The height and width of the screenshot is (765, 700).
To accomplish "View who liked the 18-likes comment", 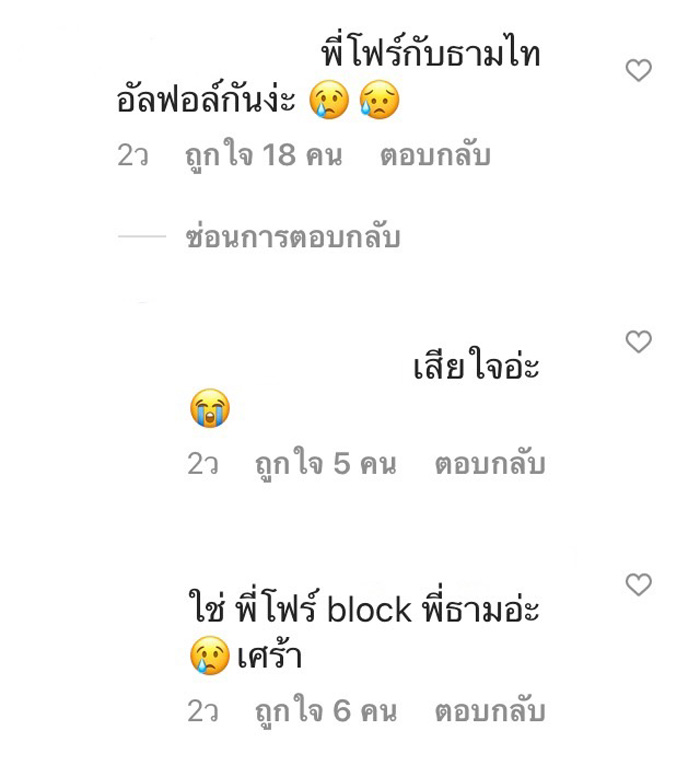I will [264, 156].
